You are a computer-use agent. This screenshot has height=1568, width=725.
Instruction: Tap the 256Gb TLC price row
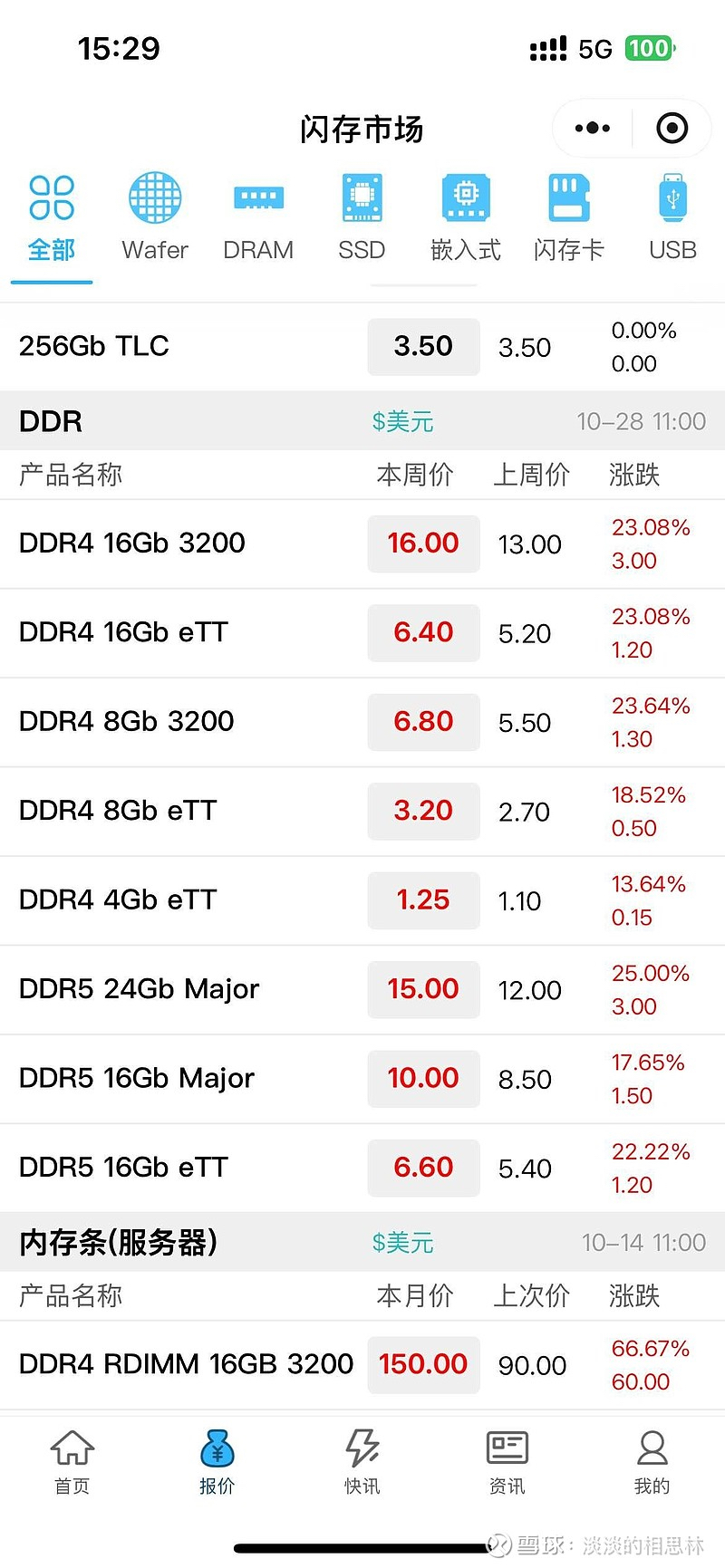click(x=362, y=346)
